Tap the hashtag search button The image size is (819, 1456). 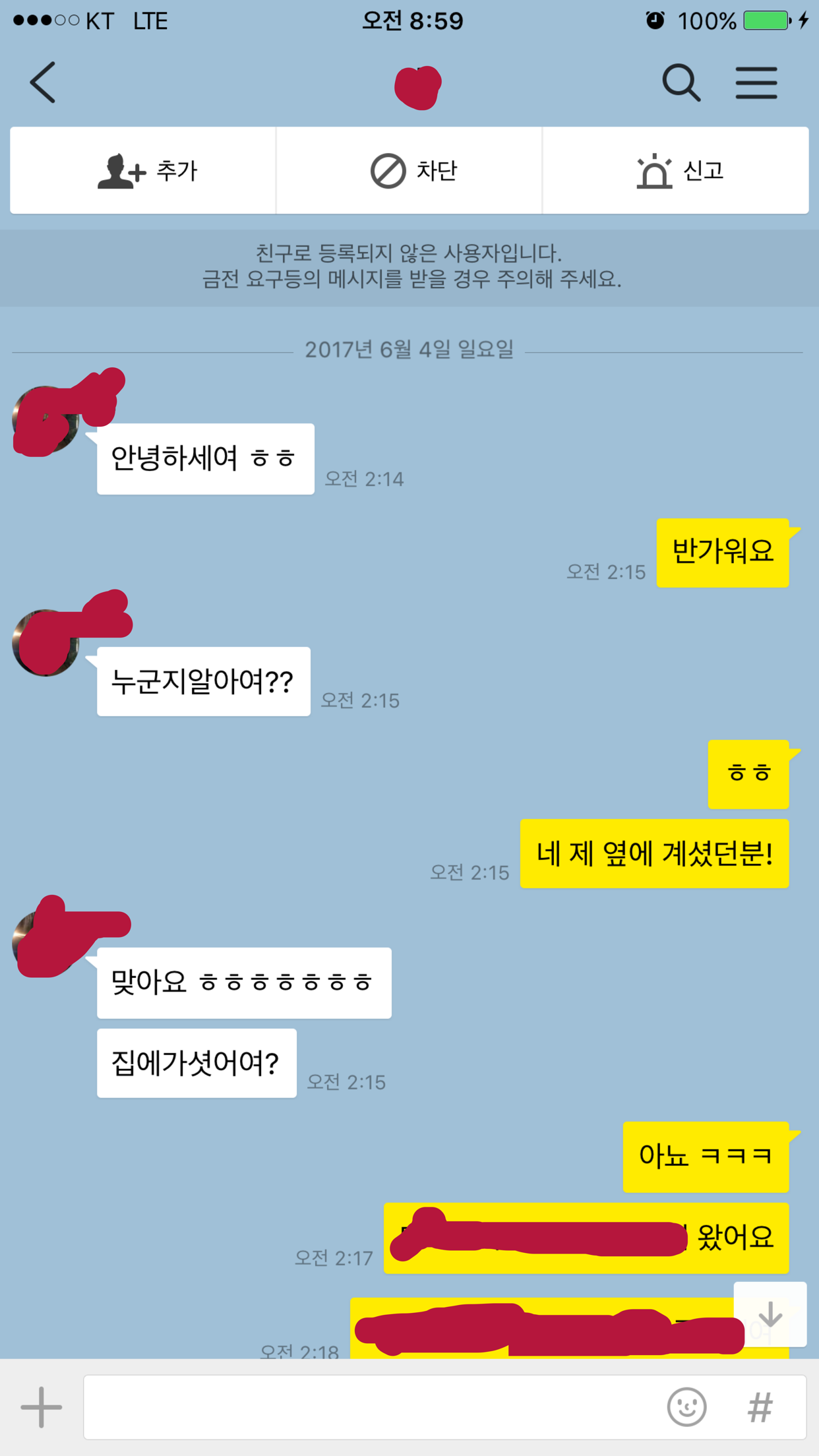(x=760, y=1407)
